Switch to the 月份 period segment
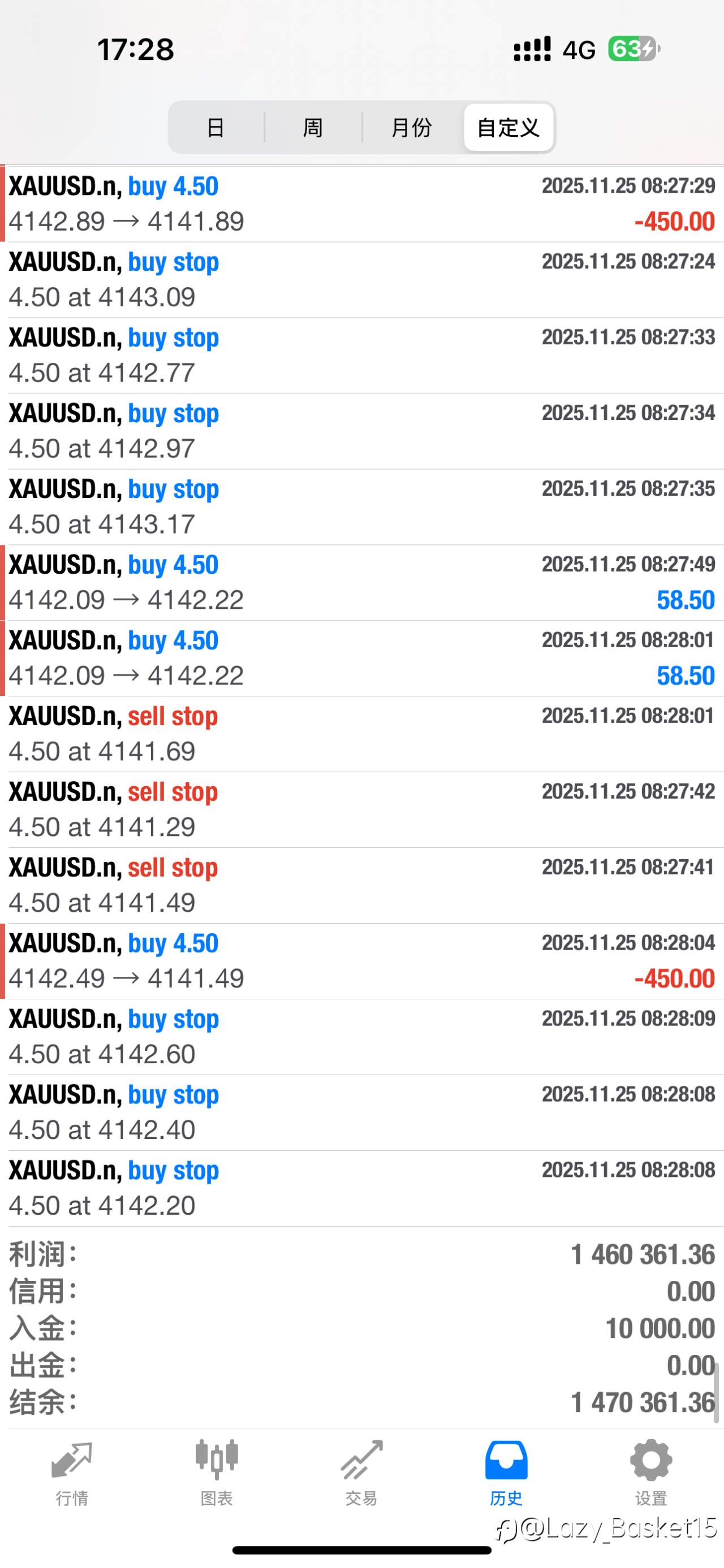The width and height of the screenshot is (724, 1568). point(412,127)
